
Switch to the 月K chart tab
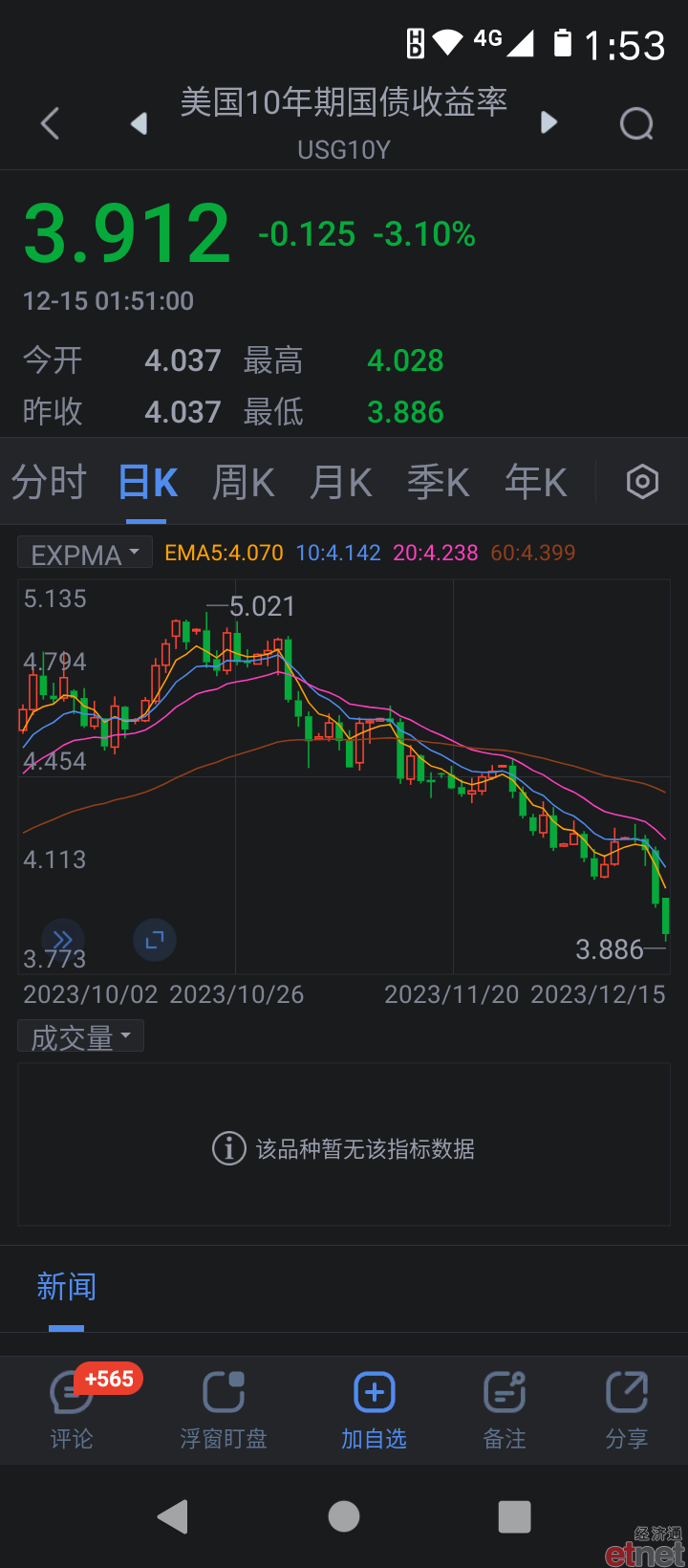pos(341,482)
